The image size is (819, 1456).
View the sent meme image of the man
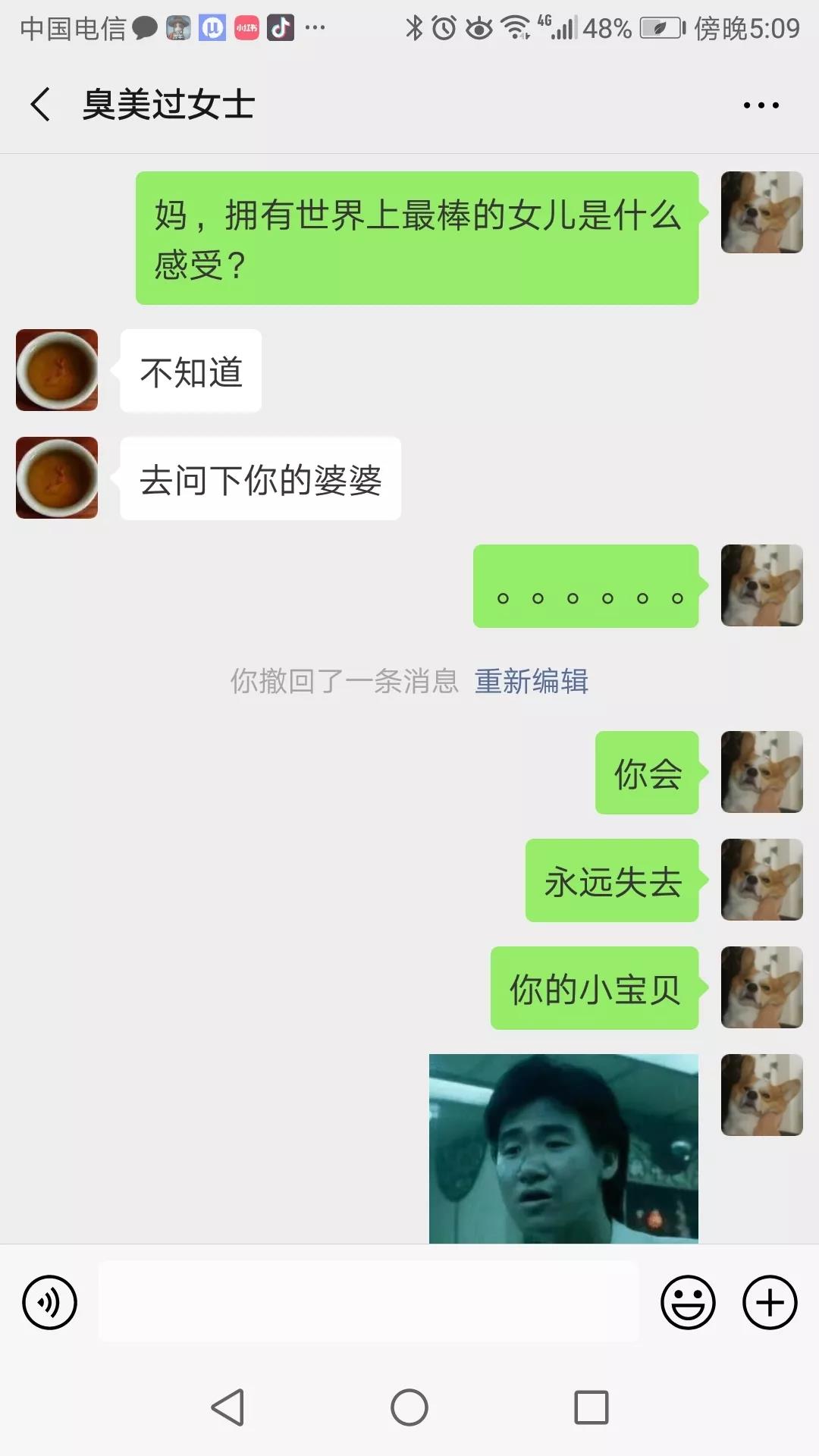click(x=563, y=1148)
